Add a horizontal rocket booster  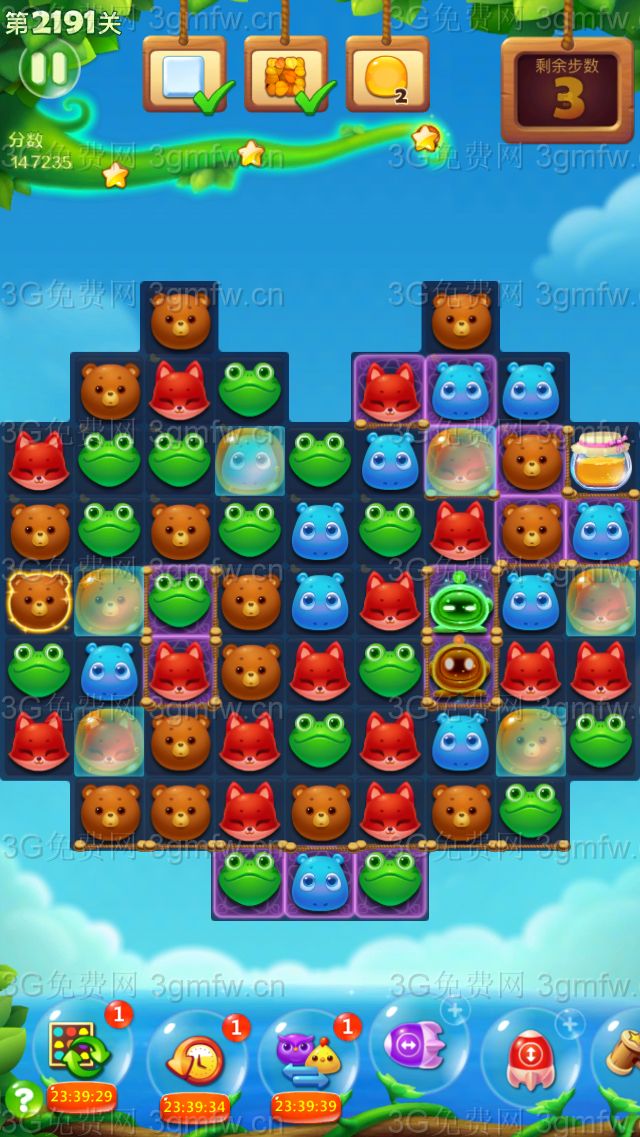pyautogui.click(x=418, y=1046)
